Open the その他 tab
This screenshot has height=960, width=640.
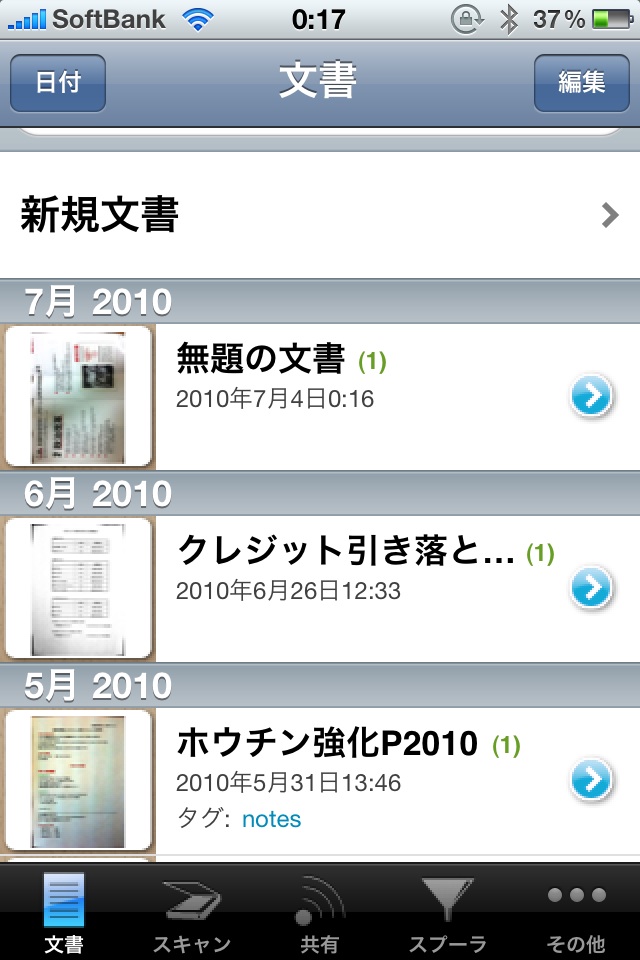pos(576,912)
